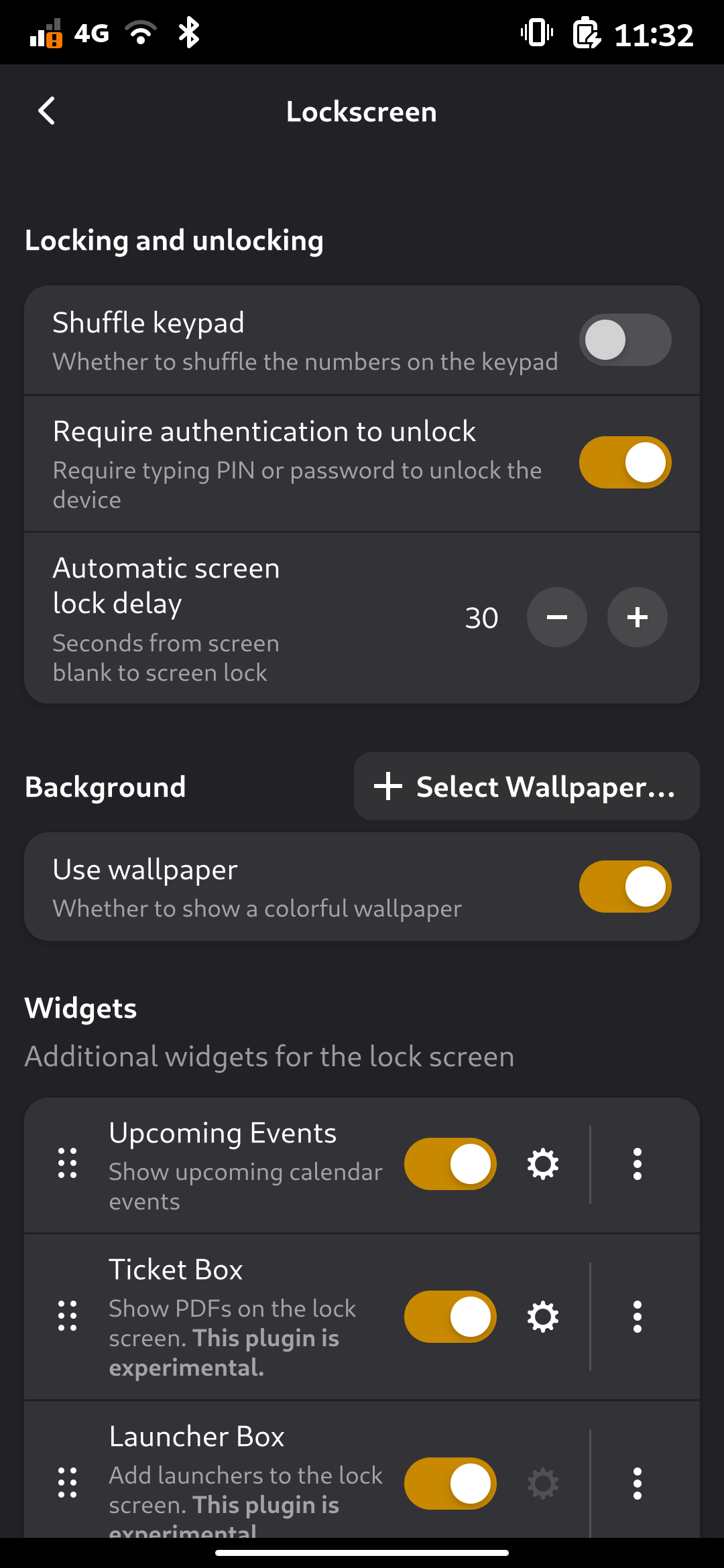Turn off the Launcher Box widget
Viewport: 724px width, 1568px height.
click(450, 1484)
